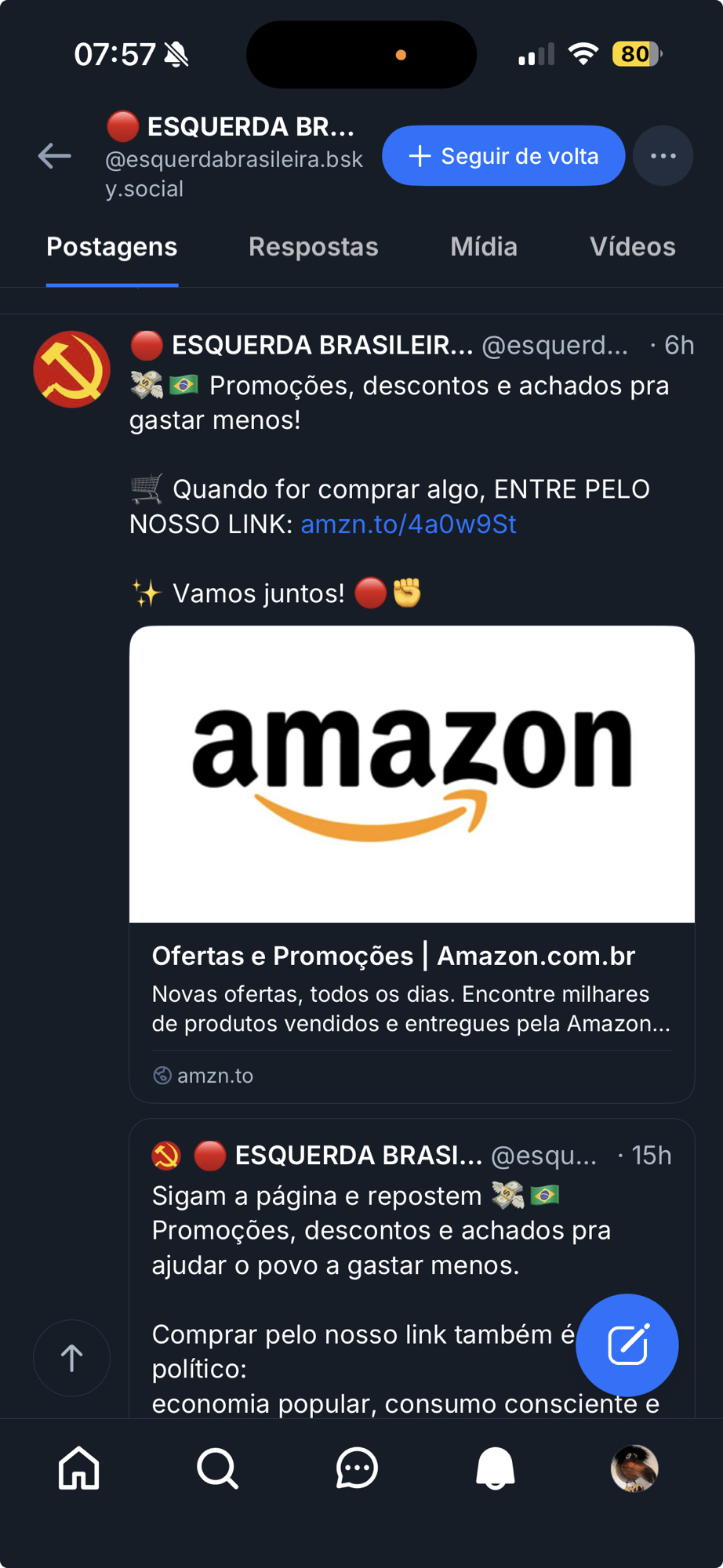
Task: Switch to the Postagens tab
Action: (x=112, y=247)
